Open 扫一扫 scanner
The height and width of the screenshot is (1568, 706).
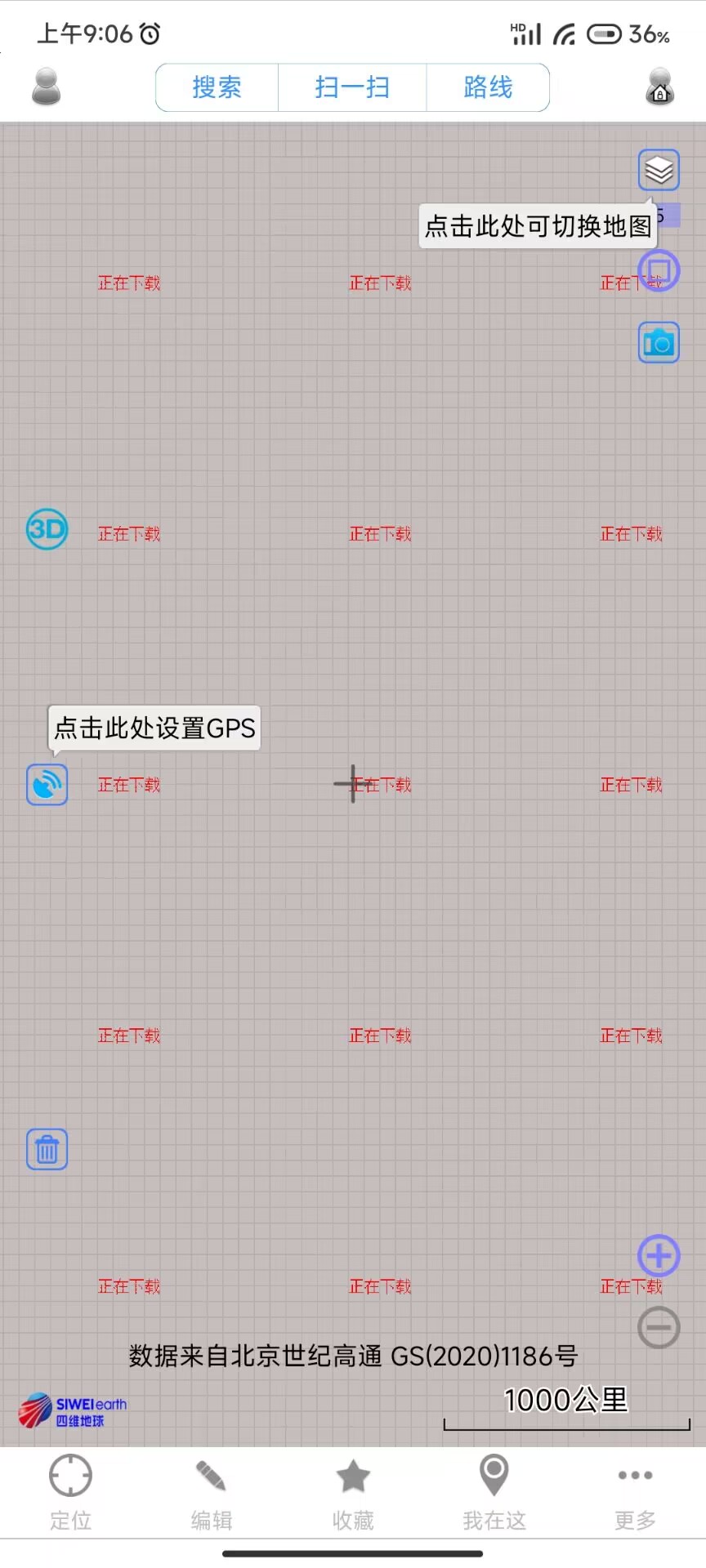point(352,87)
